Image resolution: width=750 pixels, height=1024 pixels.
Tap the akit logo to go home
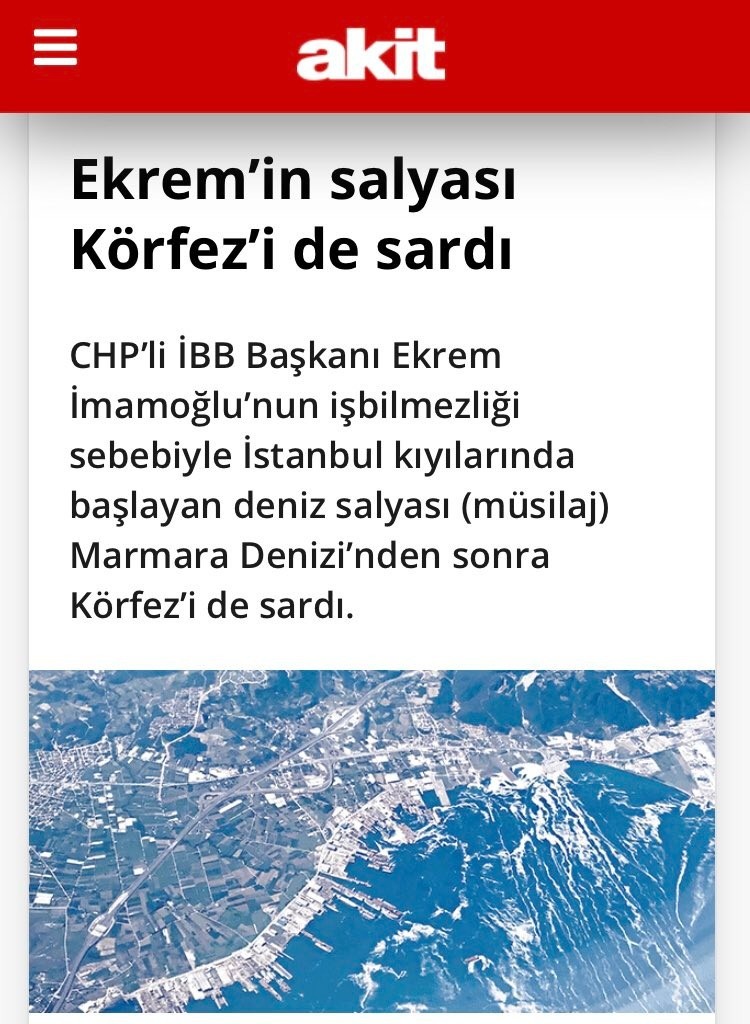tap(371, 55)
